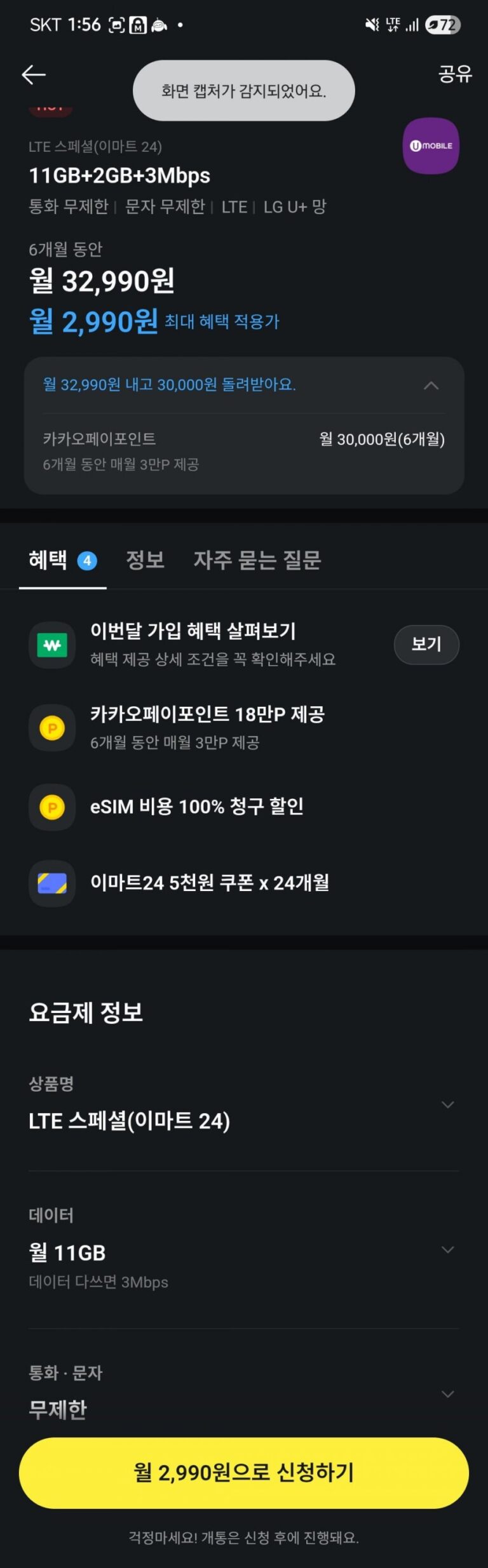Go back using the arrow icon
The height and width of the screenshot is (1568, 488).
(34, 75)
